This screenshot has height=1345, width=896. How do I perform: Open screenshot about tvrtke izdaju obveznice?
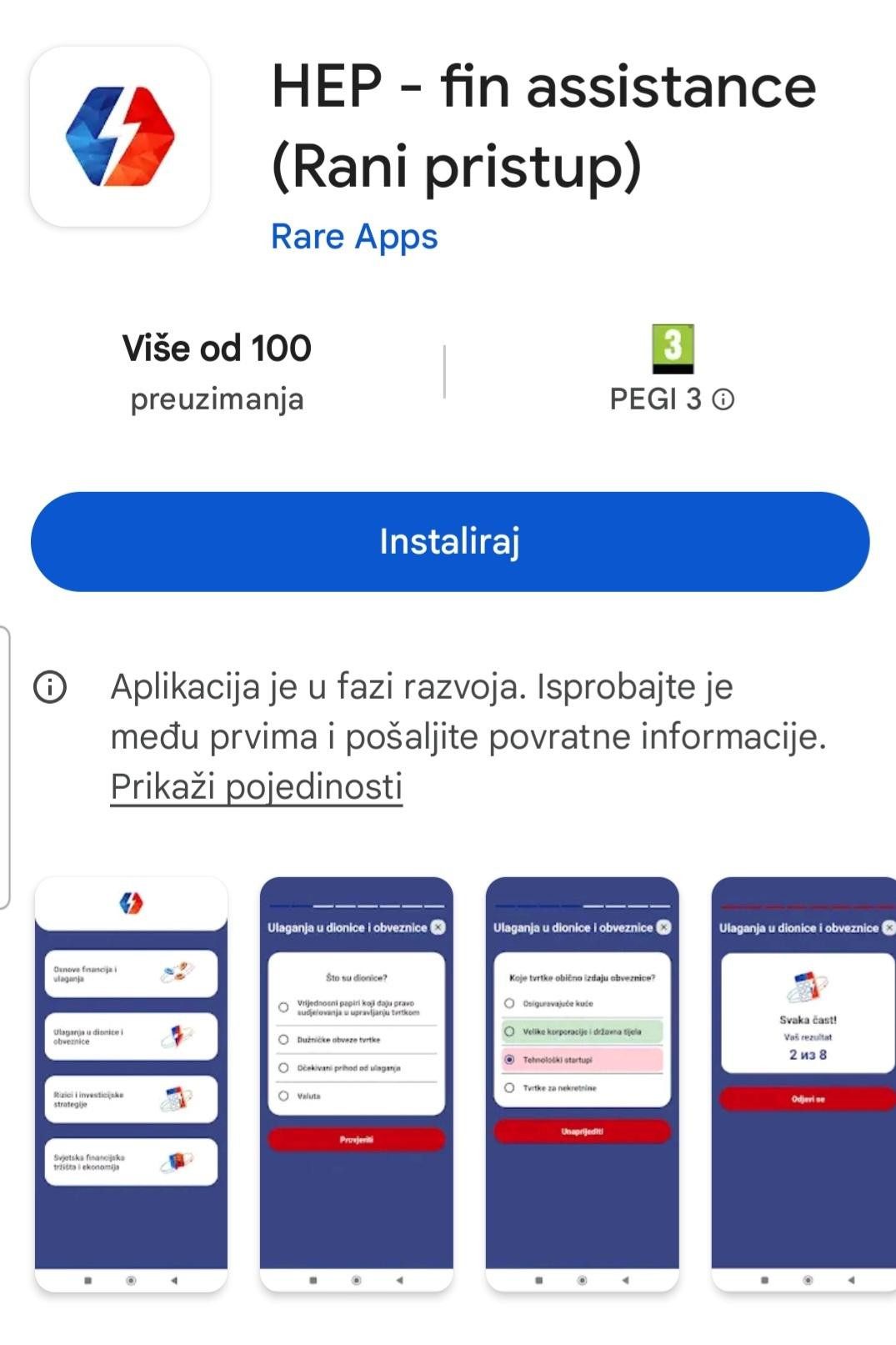point(582,1082)
